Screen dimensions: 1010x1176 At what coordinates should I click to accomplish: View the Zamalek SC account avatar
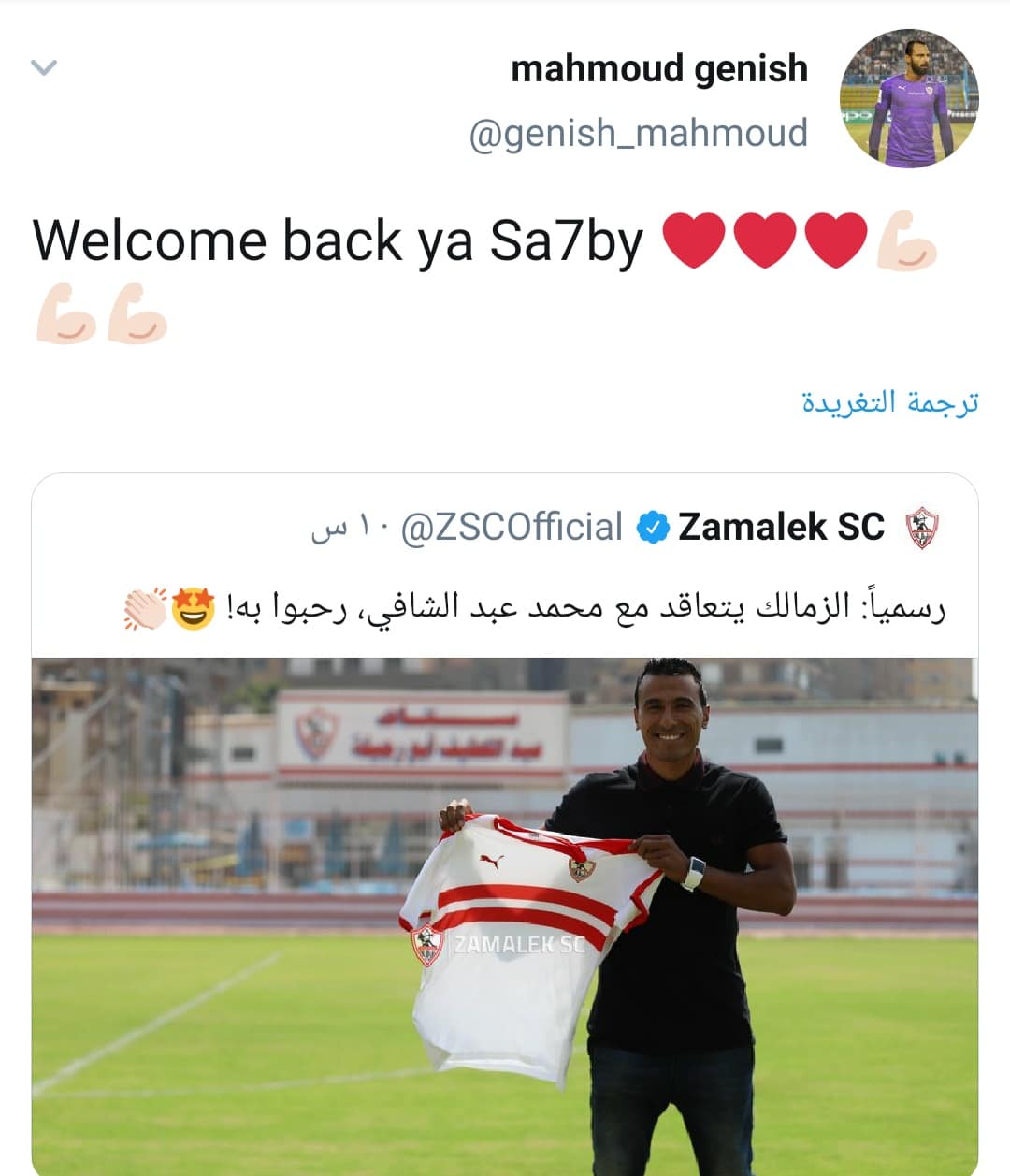(x=922, y=528)
